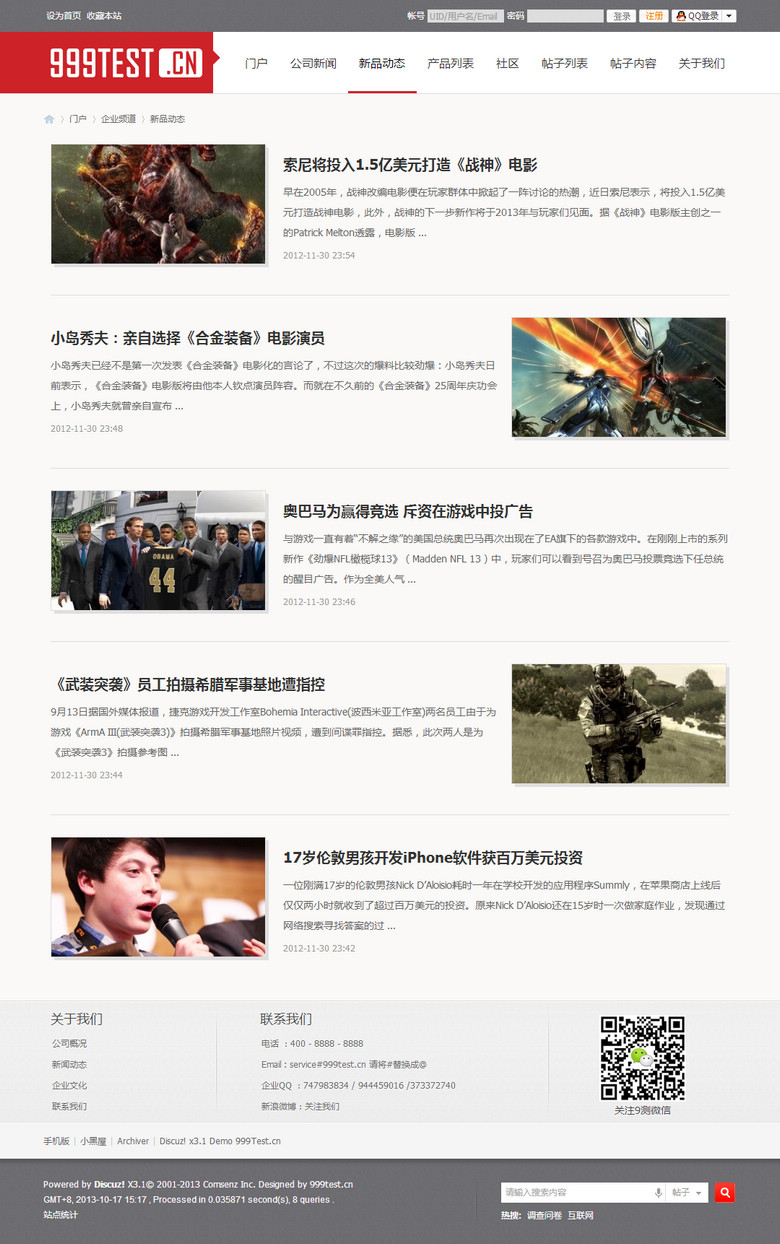Go to the 产品列表 tab

point(450,63)
